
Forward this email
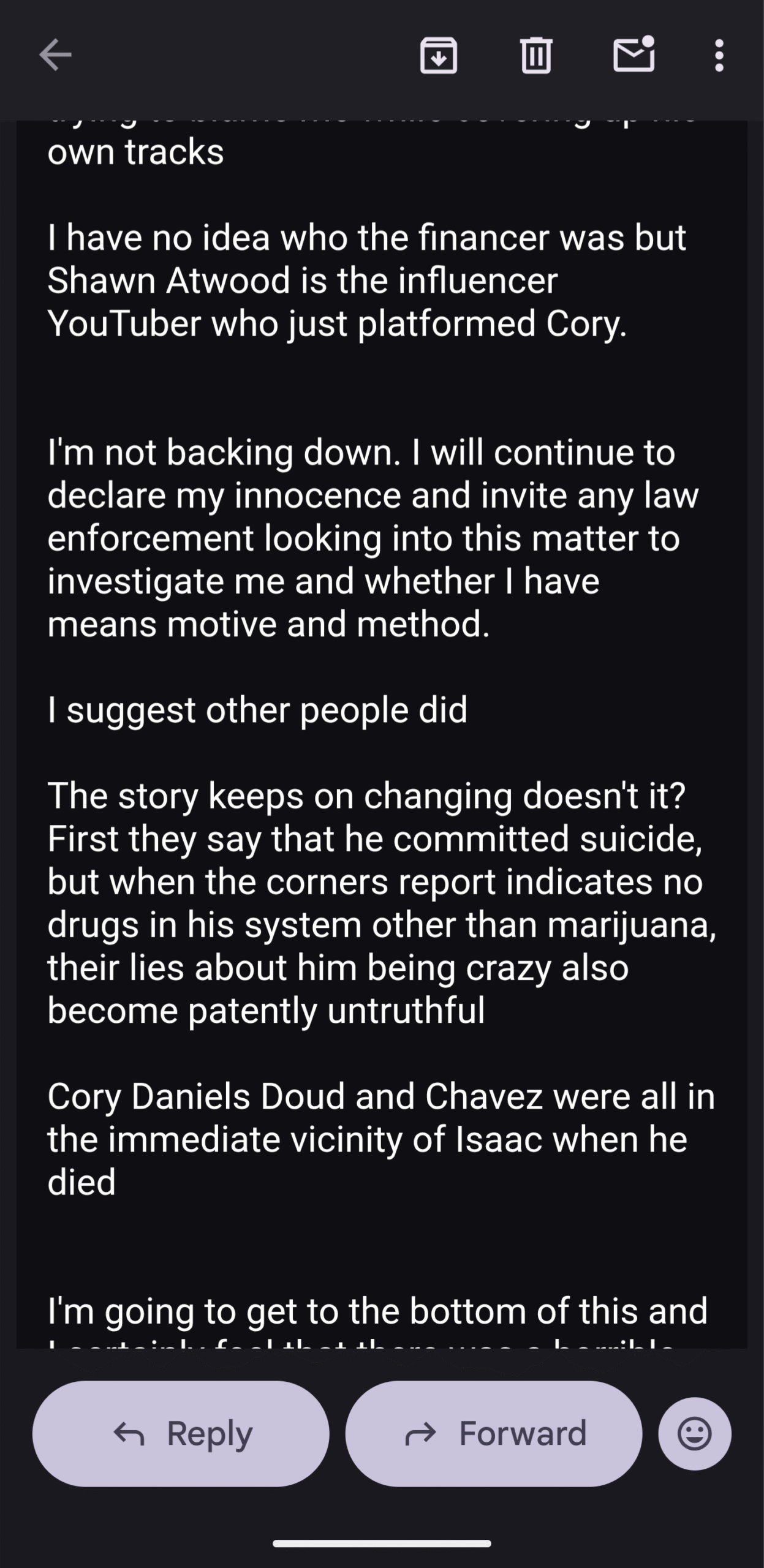point(493,1433)
